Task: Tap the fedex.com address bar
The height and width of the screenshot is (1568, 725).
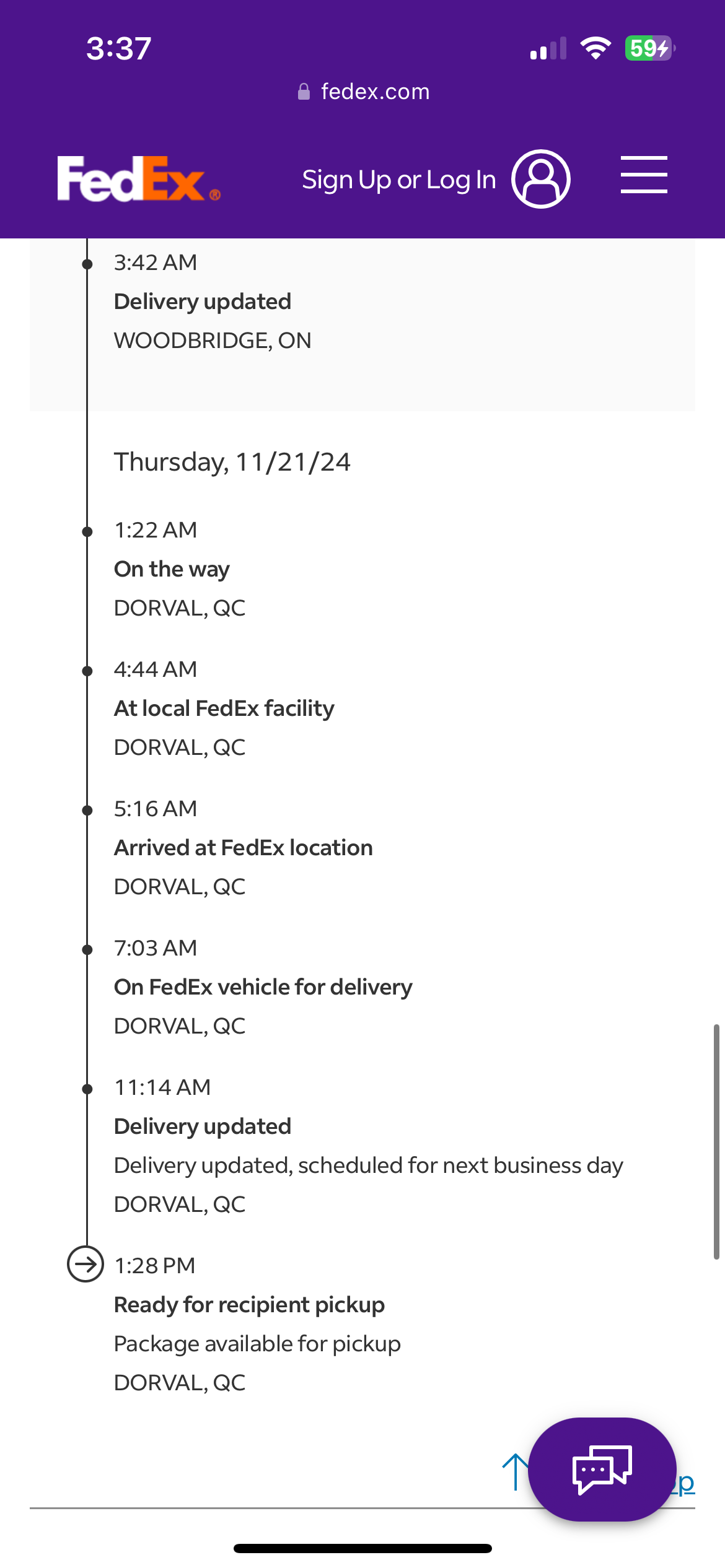Action: tap(363, 92)
